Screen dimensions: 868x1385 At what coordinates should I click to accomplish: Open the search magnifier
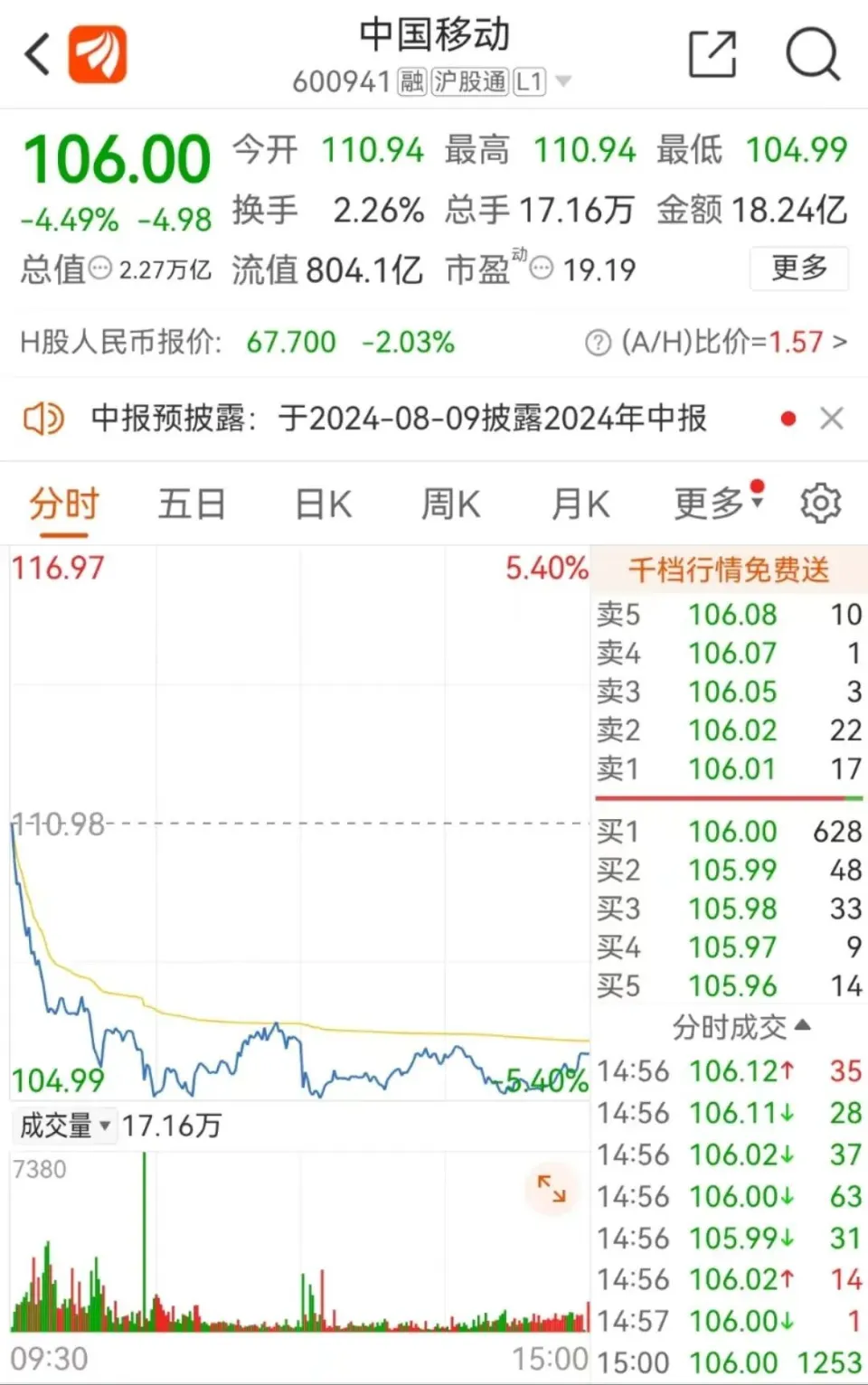(x=812, y=54)
